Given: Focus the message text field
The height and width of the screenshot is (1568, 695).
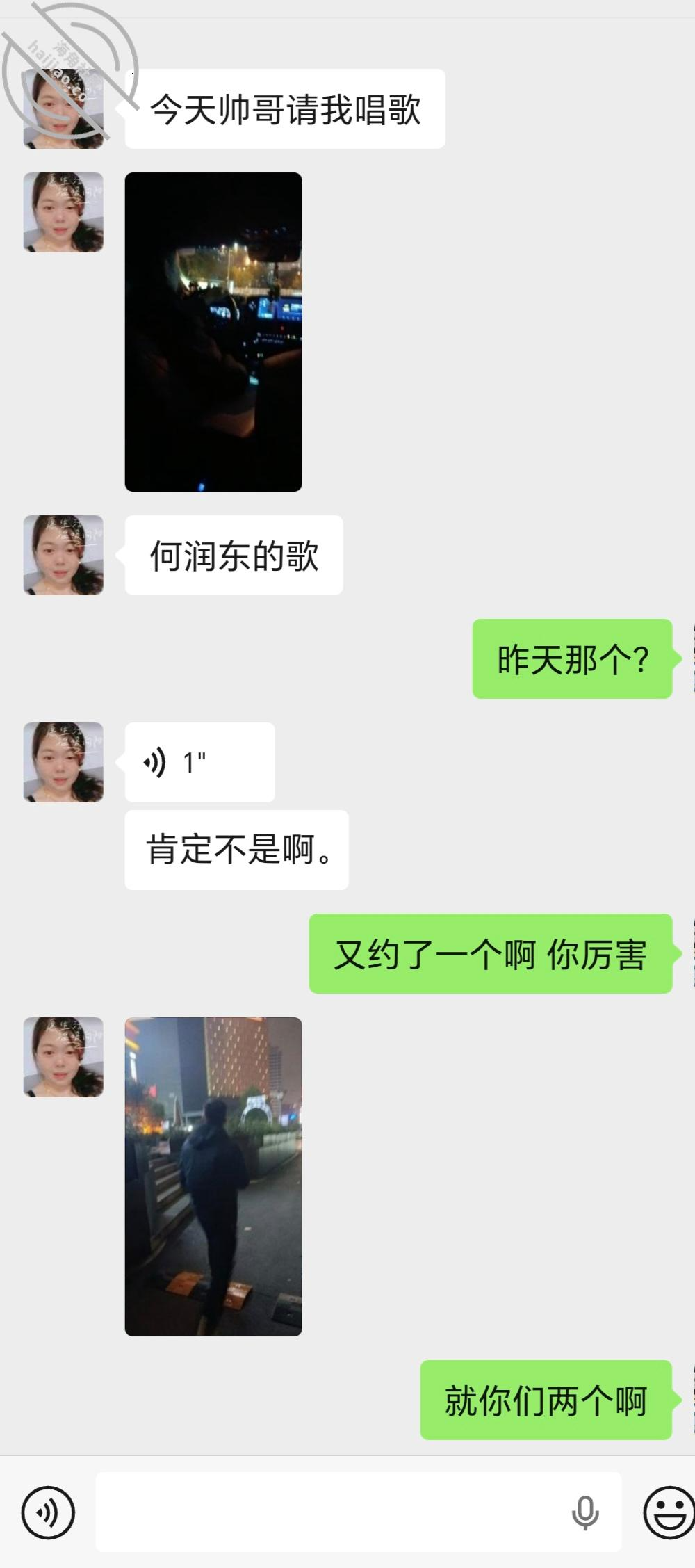Looking at the screenshot, I should (x=327, y=1512).
